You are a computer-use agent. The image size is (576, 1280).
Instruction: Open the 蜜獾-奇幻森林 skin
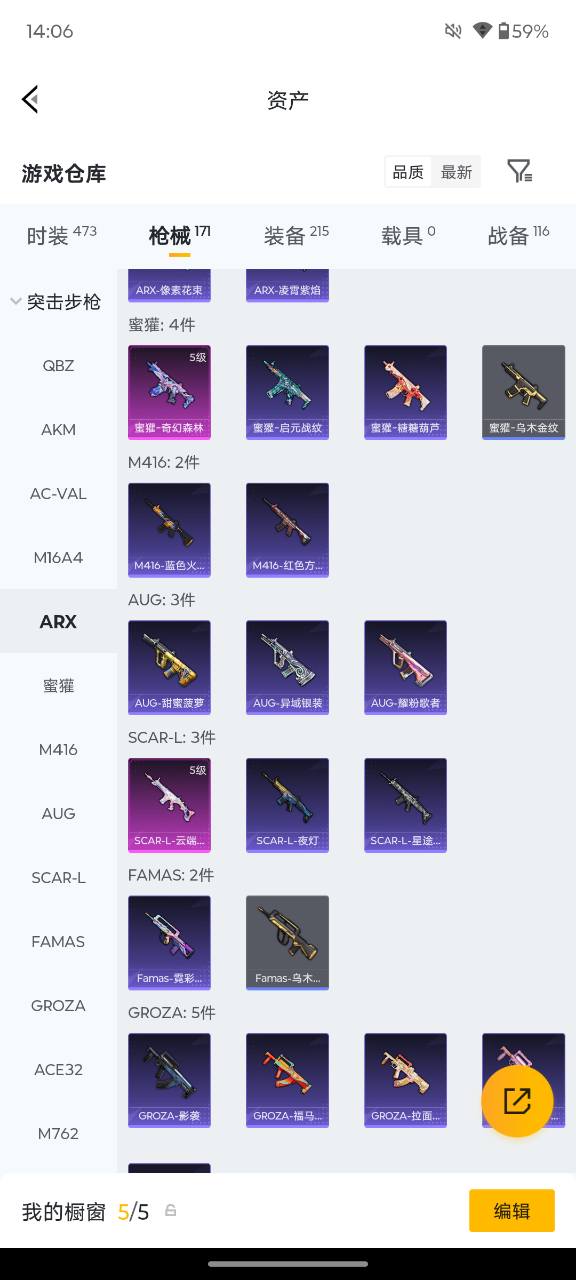point(169,392)
